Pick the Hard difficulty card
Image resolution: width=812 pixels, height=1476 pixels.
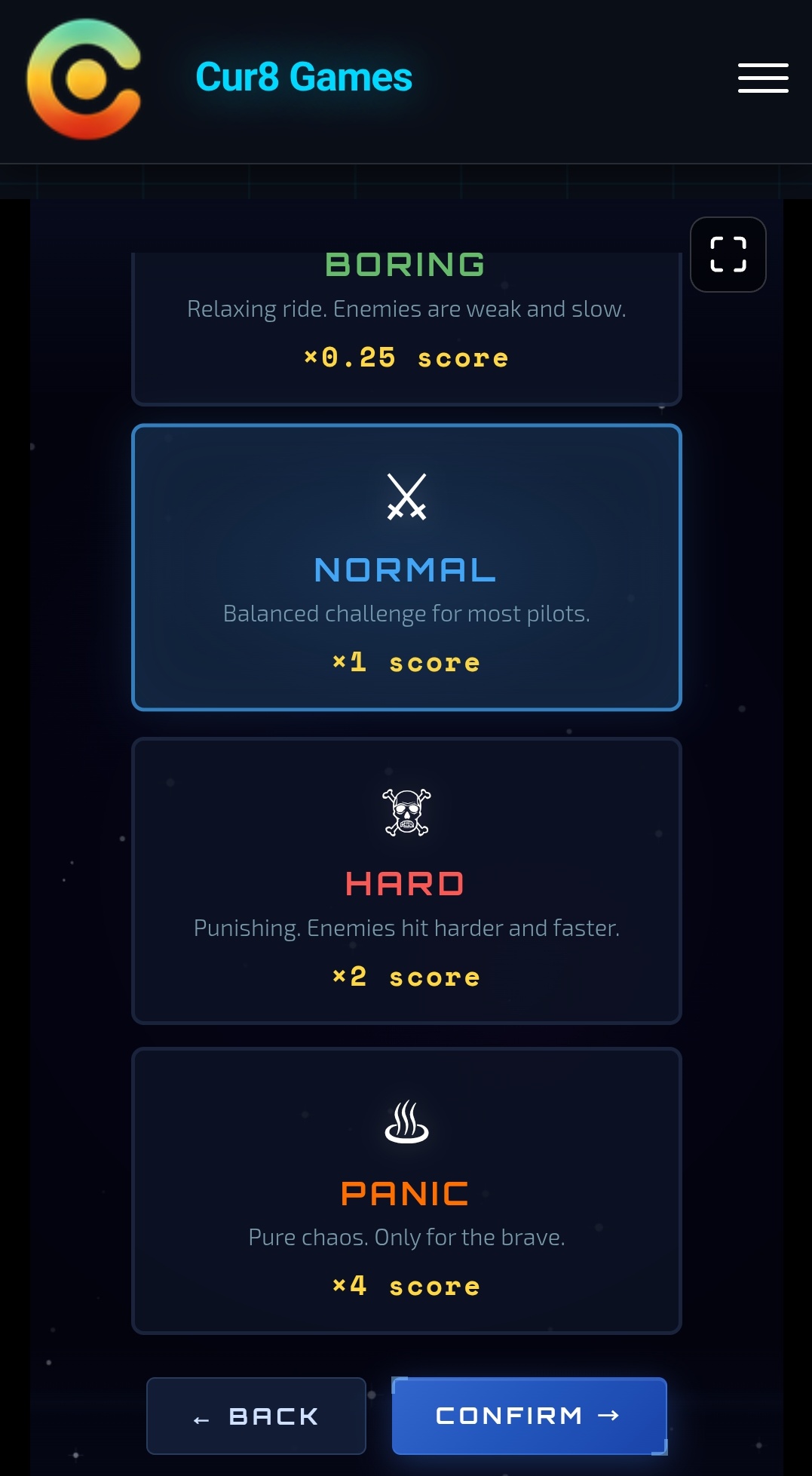point(406,881)
